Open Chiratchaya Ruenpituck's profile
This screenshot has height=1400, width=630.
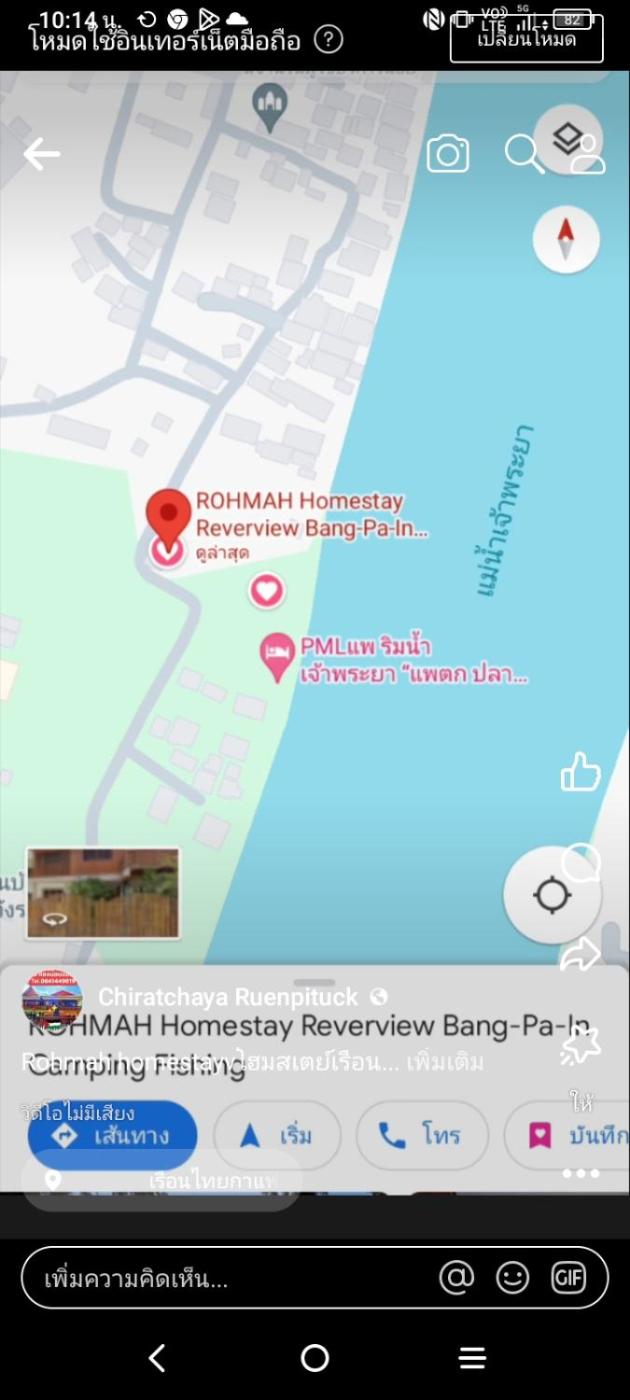227,996
